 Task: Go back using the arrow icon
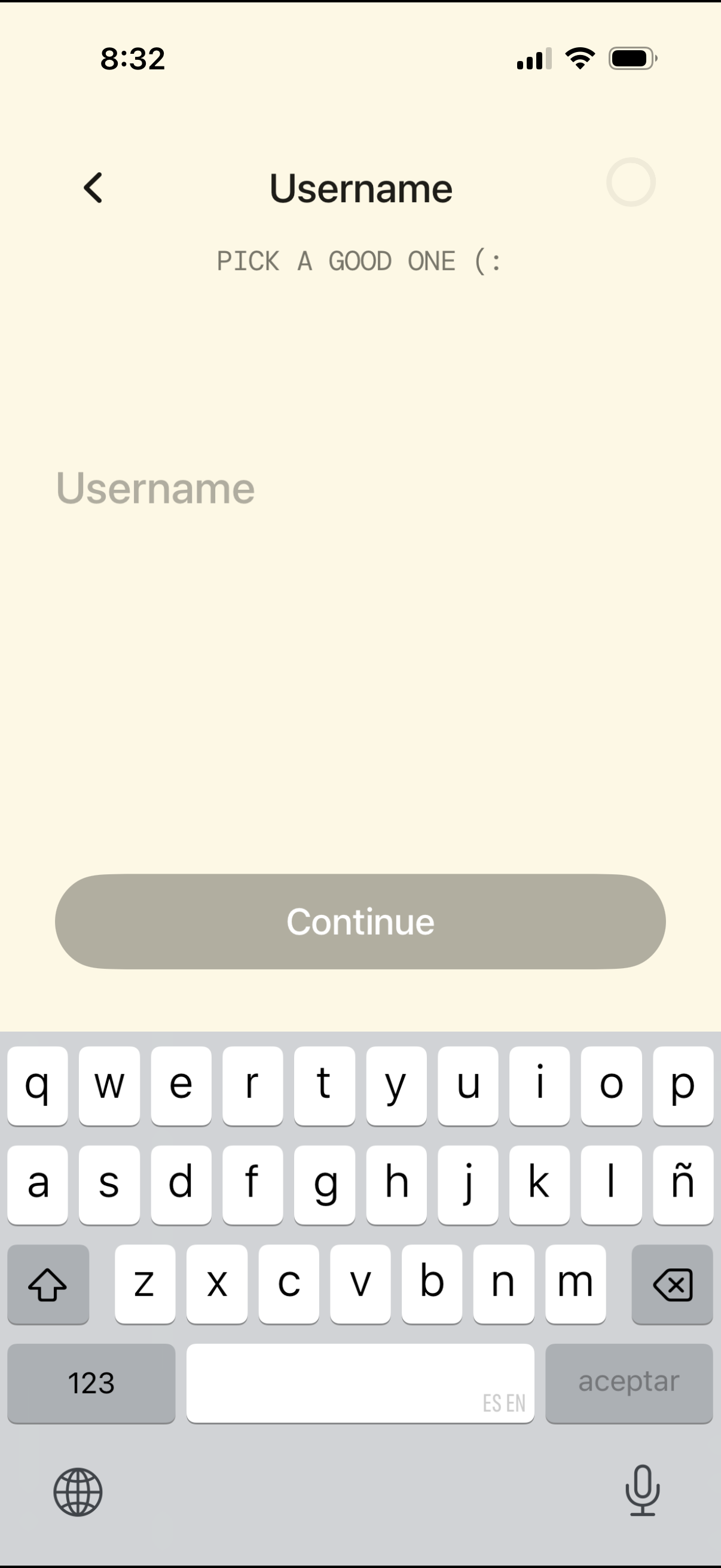pos(93,188)
